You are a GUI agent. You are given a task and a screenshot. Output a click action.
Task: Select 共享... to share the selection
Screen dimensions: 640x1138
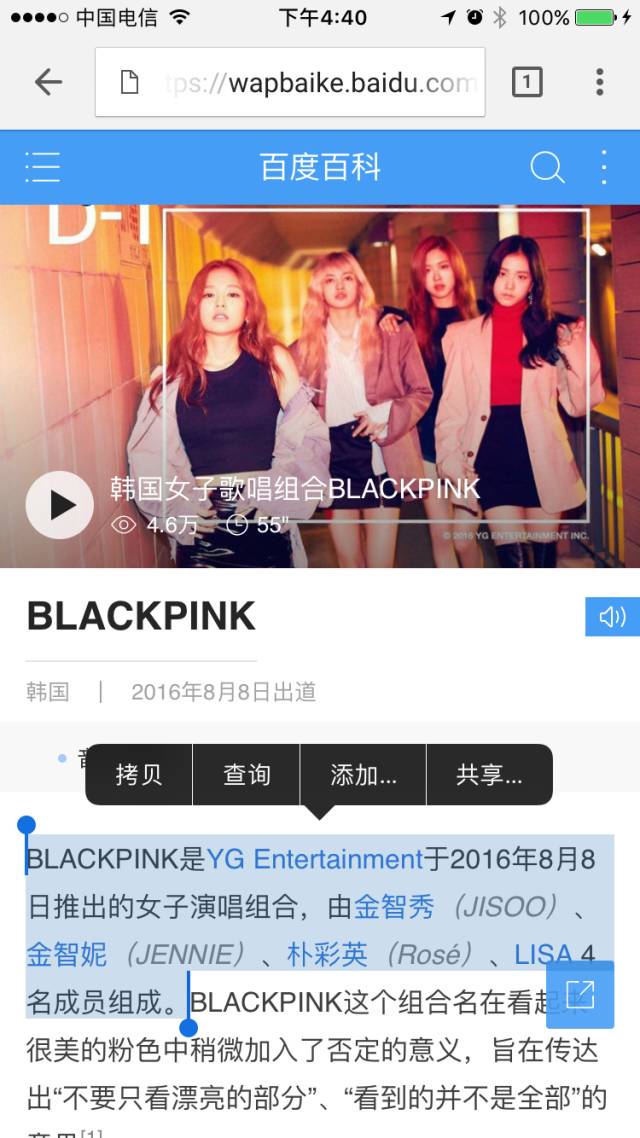[489, 775]
